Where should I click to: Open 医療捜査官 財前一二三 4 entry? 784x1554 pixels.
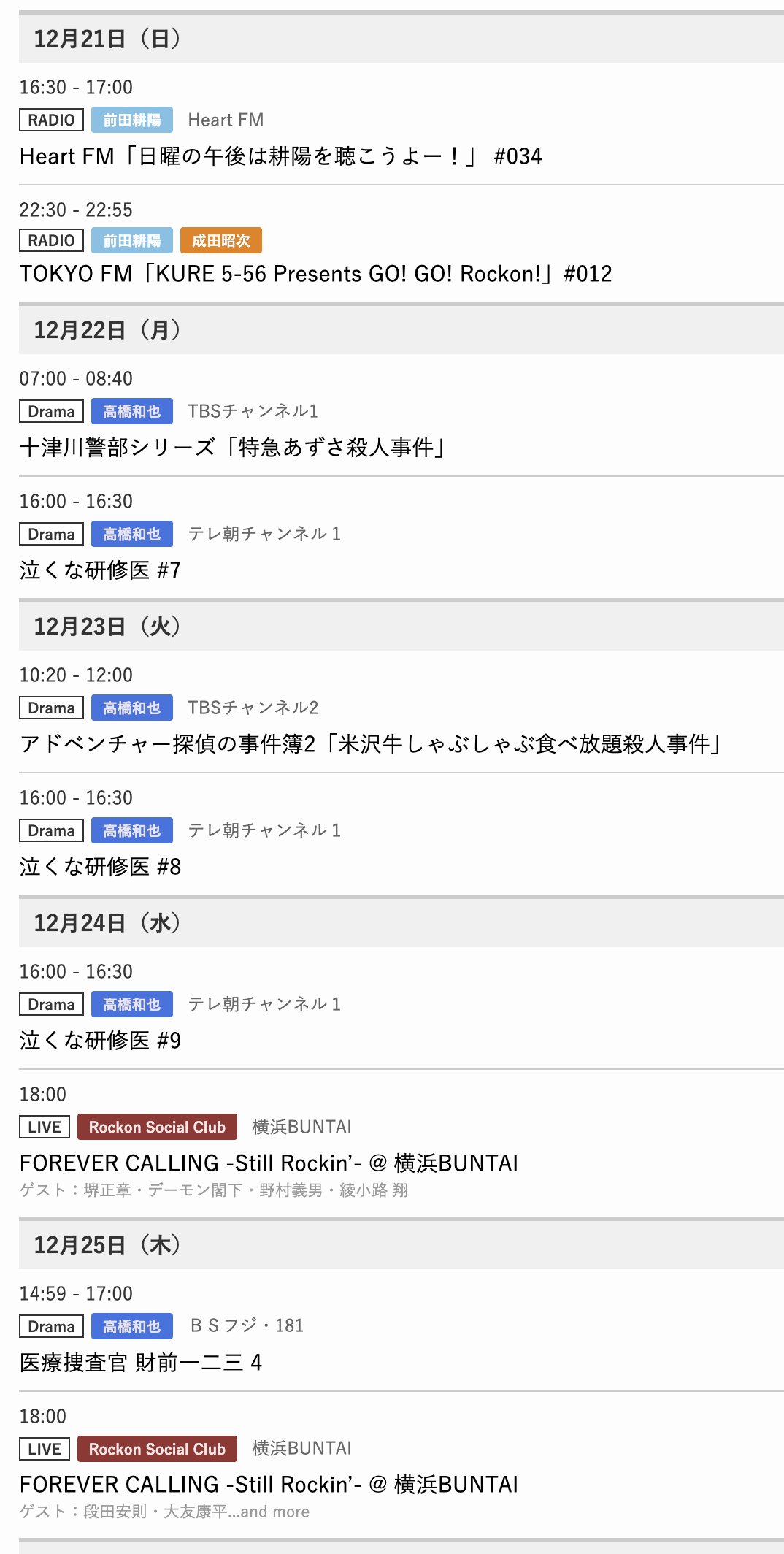141,1363
